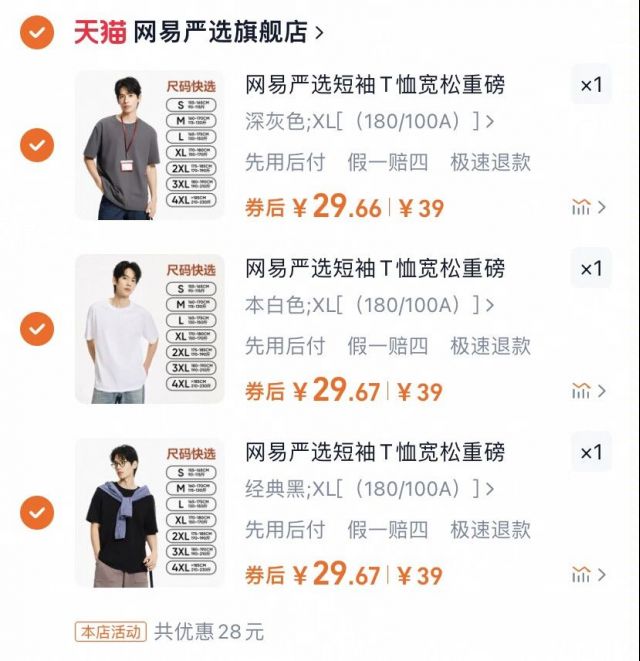Uncheck the 本白色 T-shirt item
The image size is (640, 661).
click(x=37, y=328)
